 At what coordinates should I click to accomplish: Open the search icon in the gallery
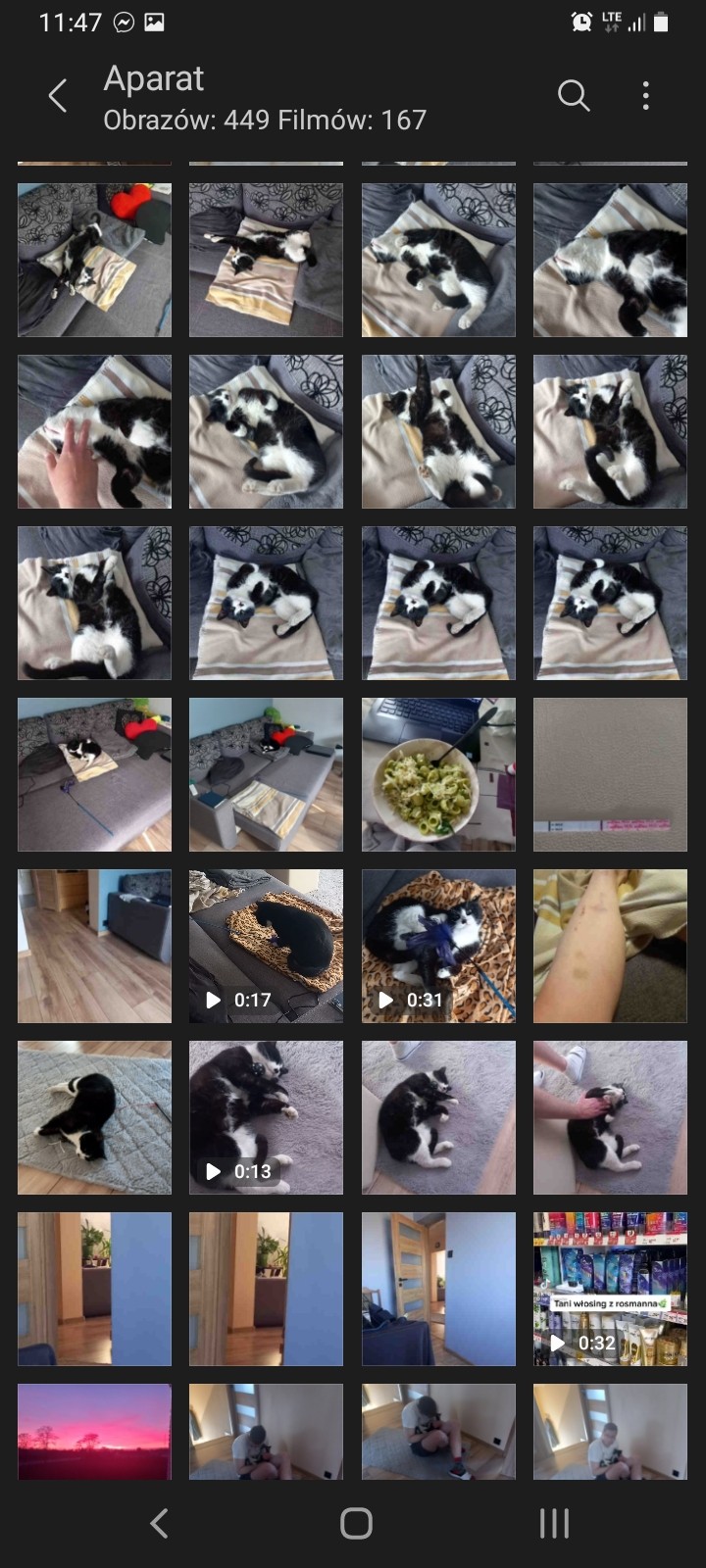point(574,96)
